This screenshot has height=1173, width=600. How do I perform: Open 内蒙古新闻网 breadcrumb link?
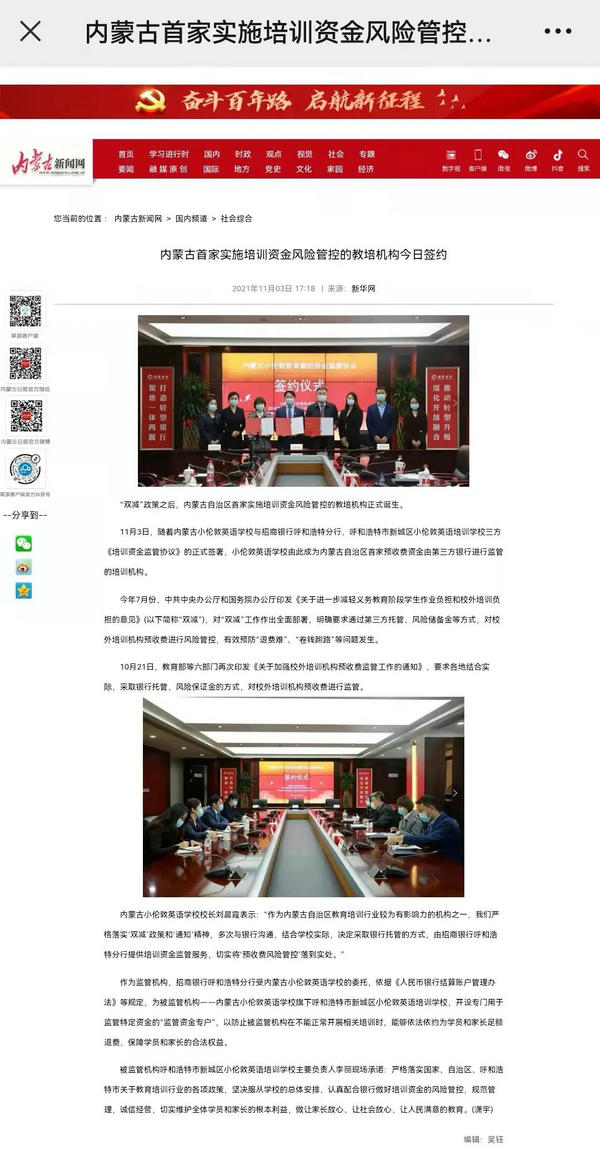(138, 218)
